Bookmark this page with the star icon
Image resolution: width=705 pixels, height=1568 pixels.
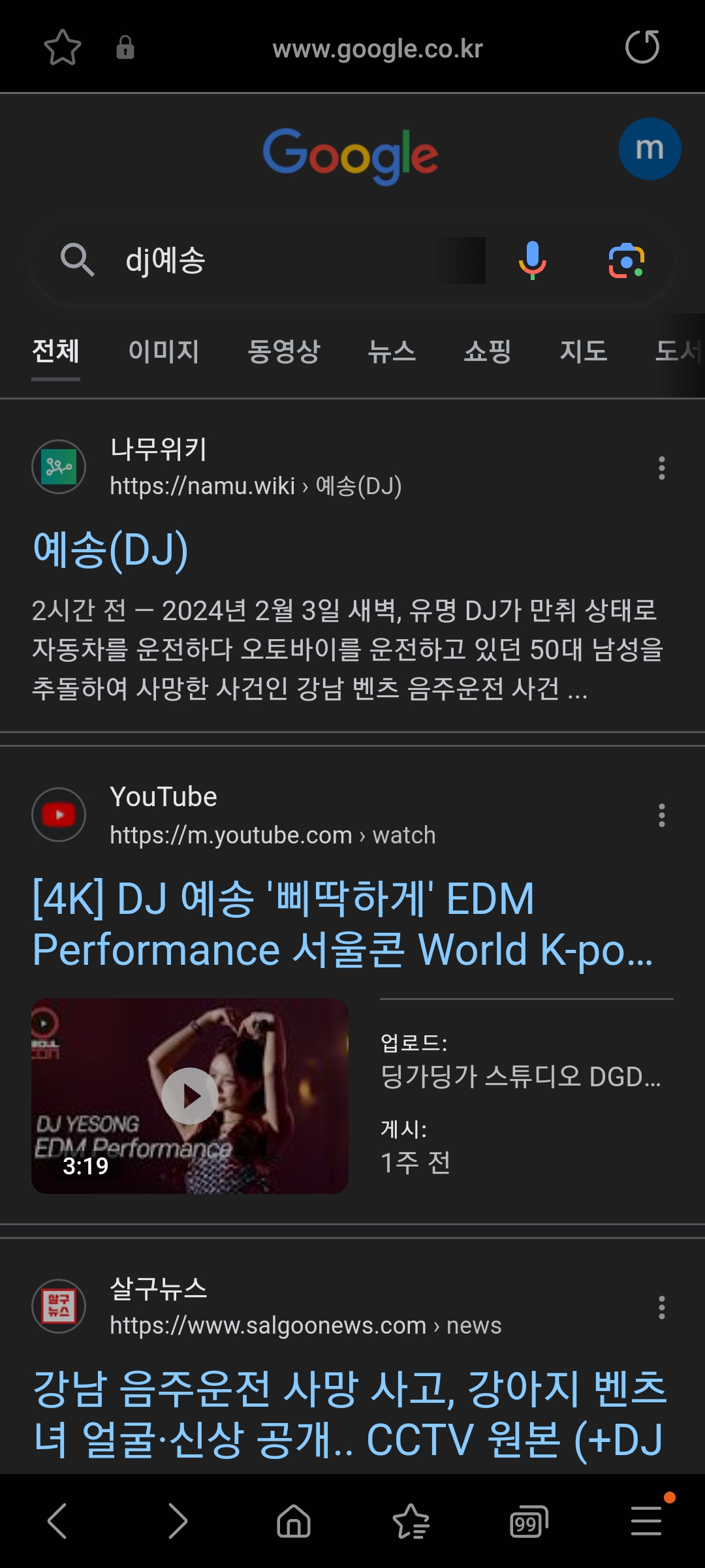click(63, 48)
